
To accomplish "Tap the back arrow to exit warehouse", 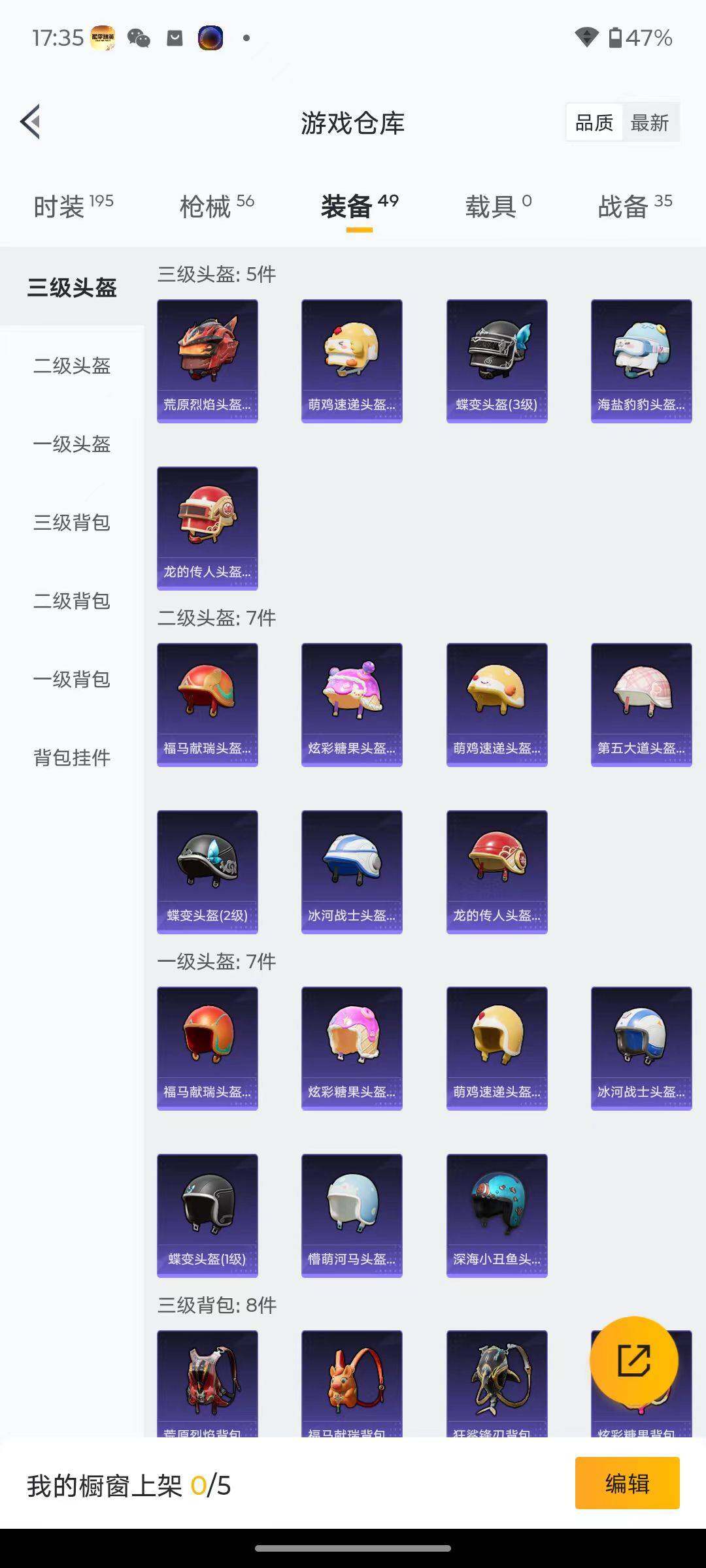I will point(31,122).
